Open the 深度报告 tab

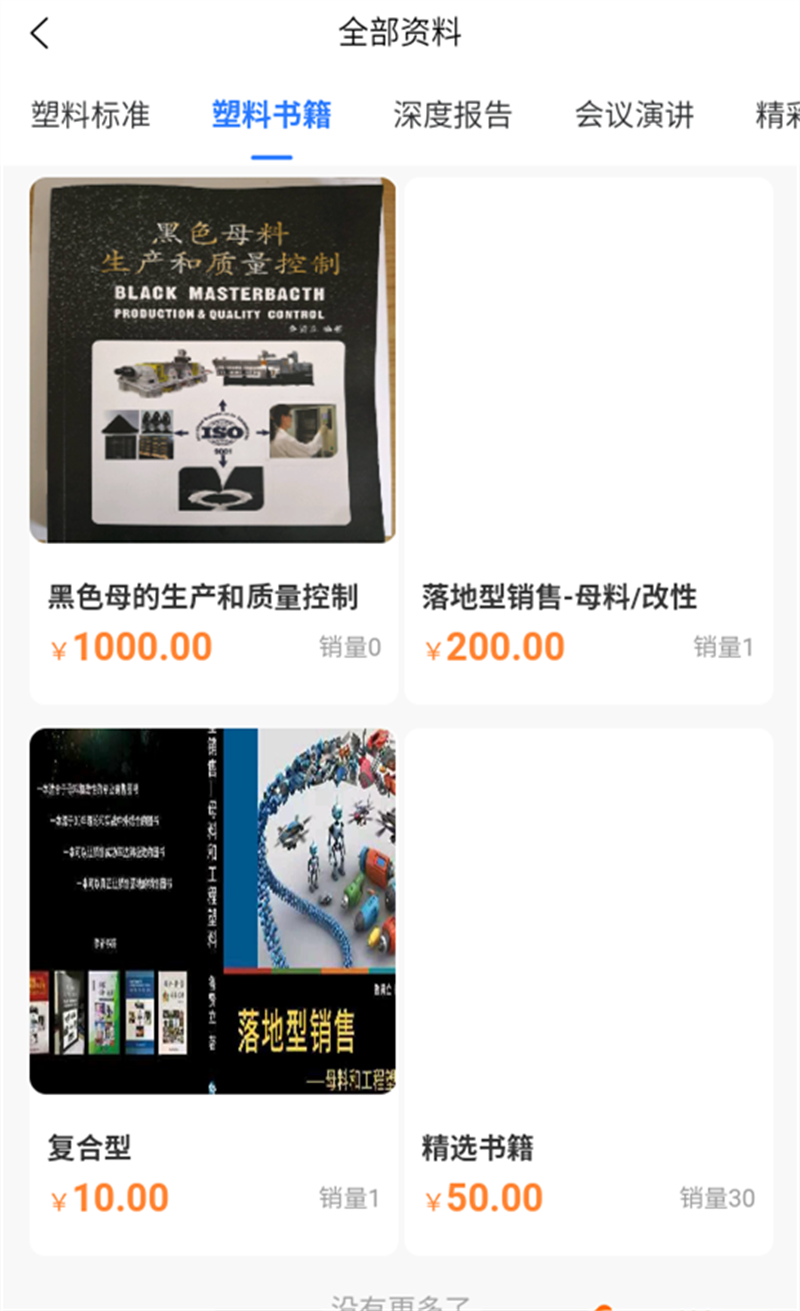(x=452, y=115)
